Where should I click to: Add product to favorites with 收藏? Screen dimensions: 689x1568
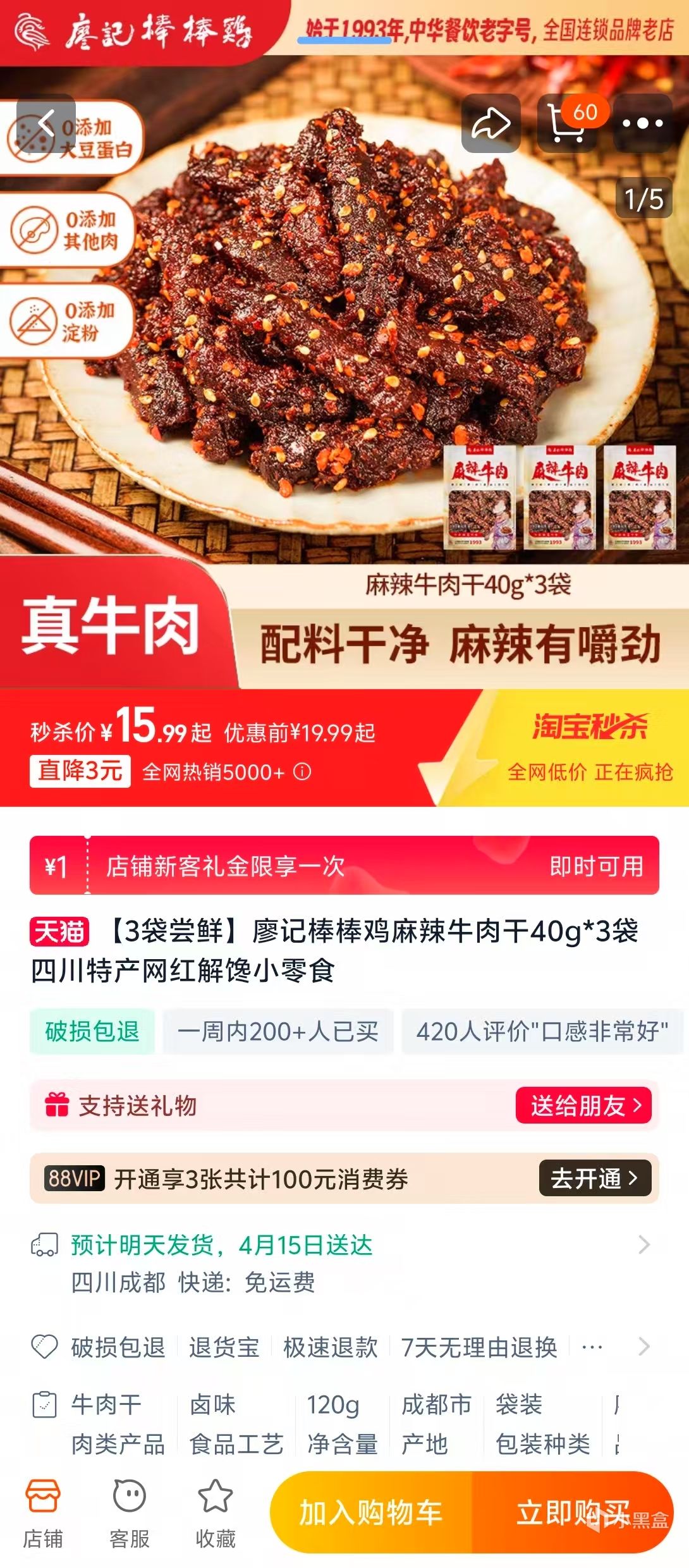point(215,1512)
